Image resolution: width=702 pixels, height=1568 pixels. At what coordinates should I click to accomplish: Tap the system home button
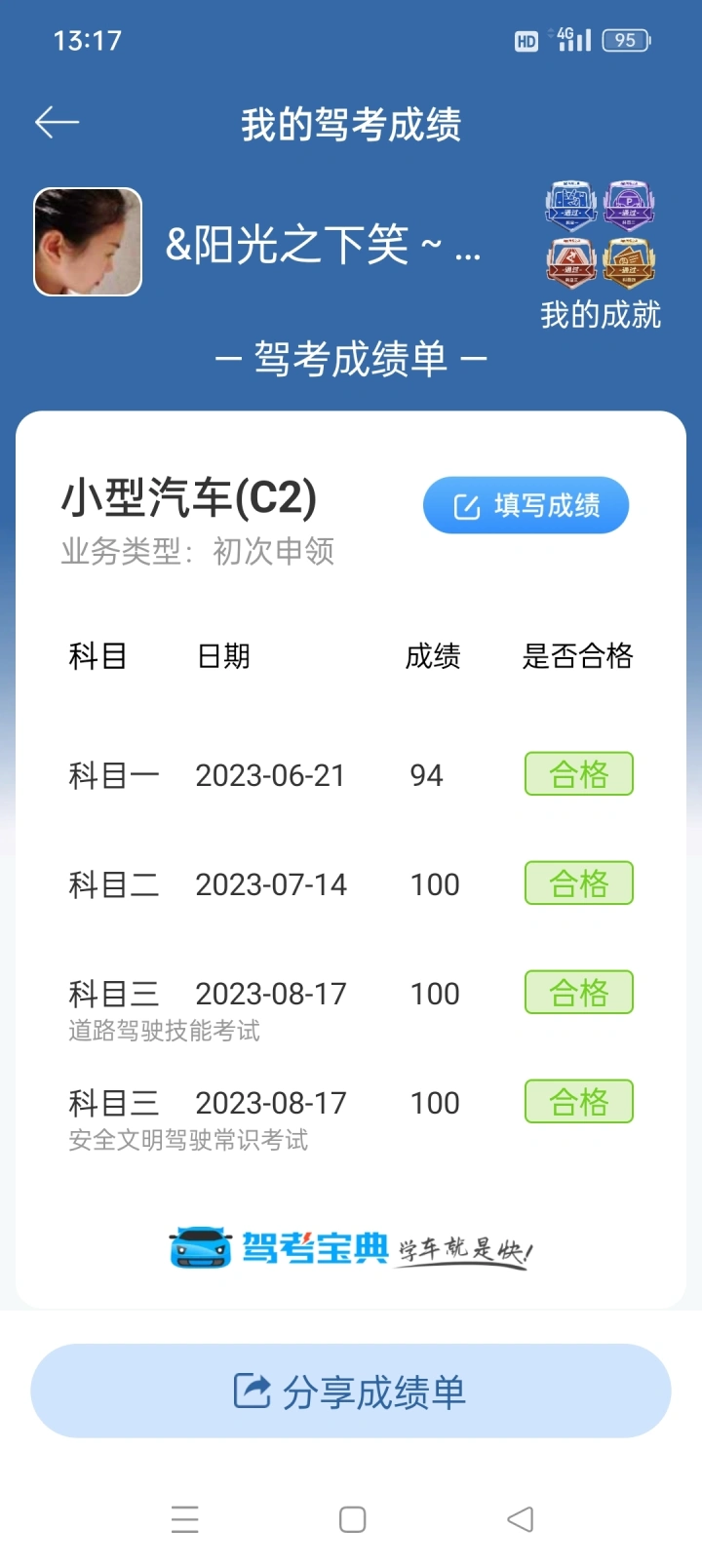[x=352, y=1519]
